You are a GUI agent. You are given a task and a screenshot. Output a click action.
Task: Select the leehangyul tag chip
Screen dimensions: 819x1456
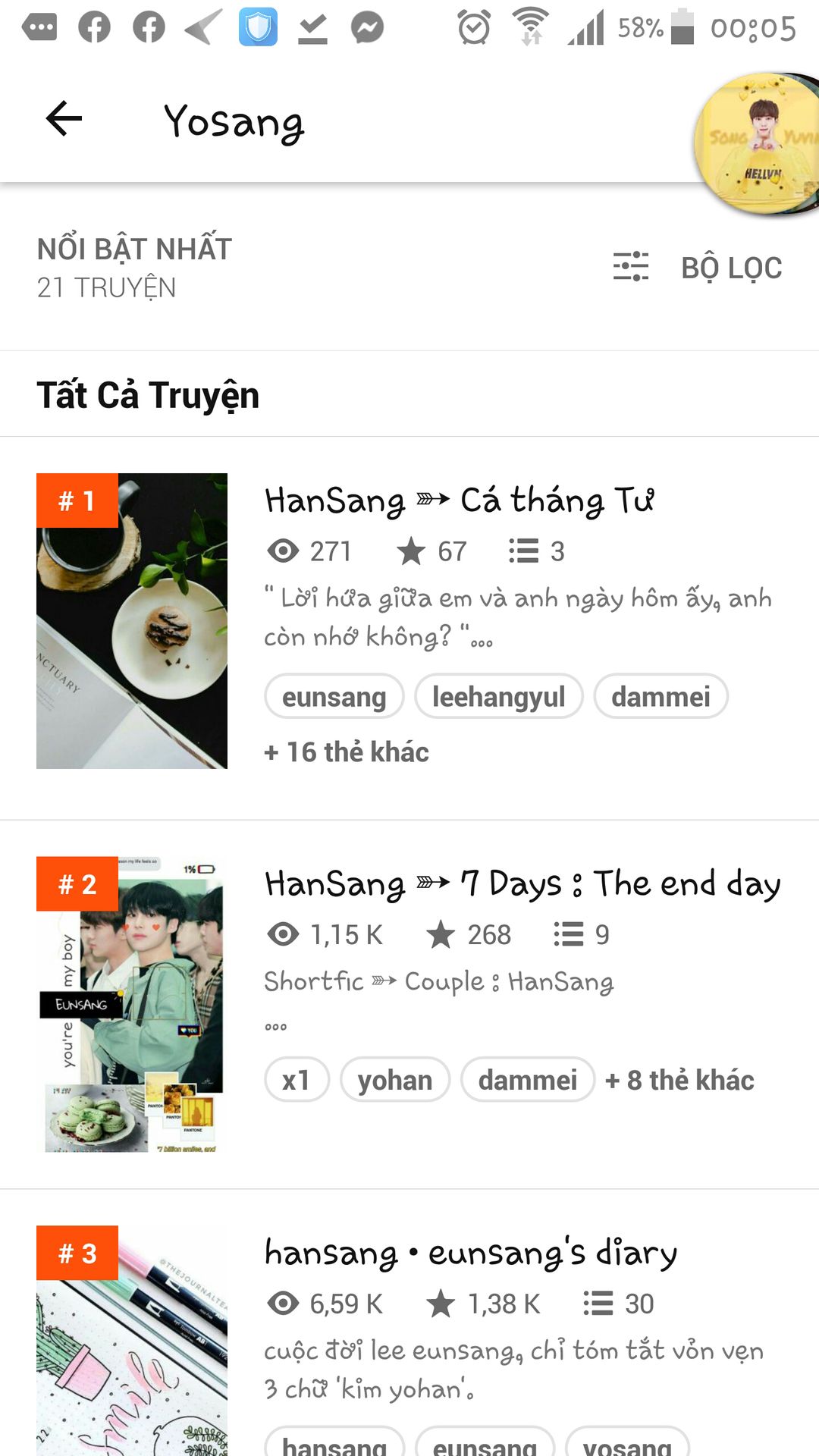pyautogui.click(x=498, y=696)
